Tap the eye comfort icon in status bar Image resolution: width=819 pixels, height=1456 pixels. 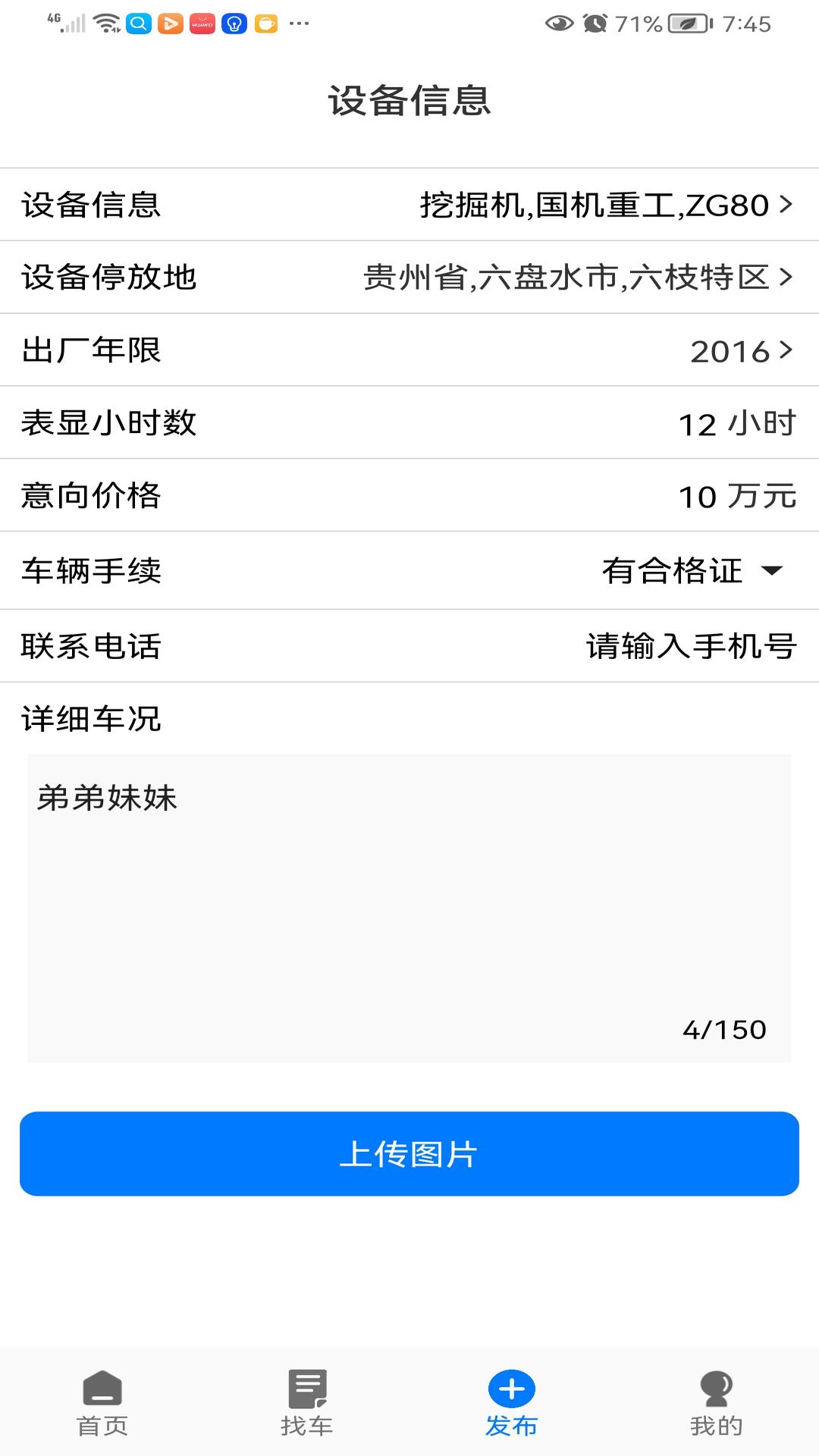tap(560, 24)
